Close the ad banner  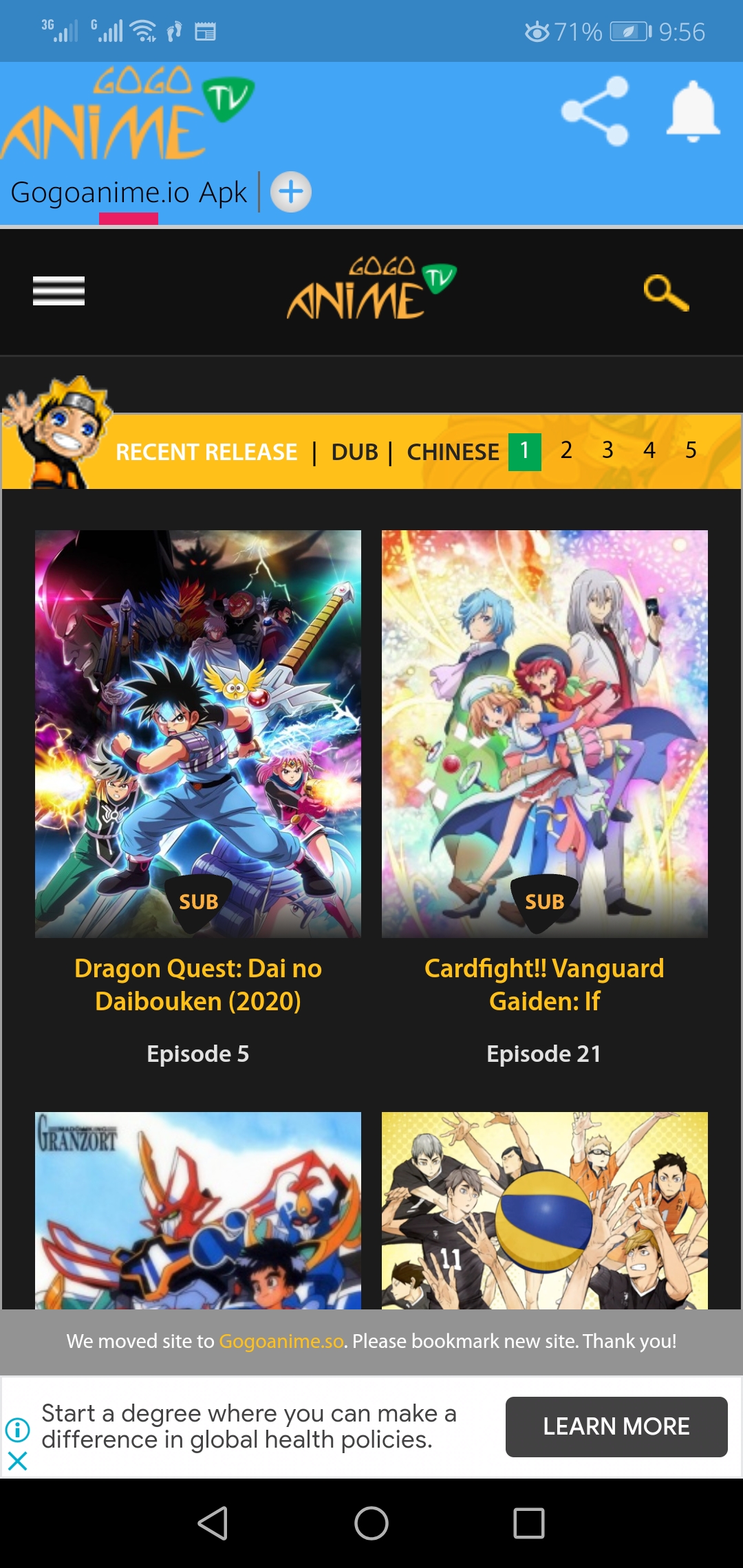click(18, 1461)
